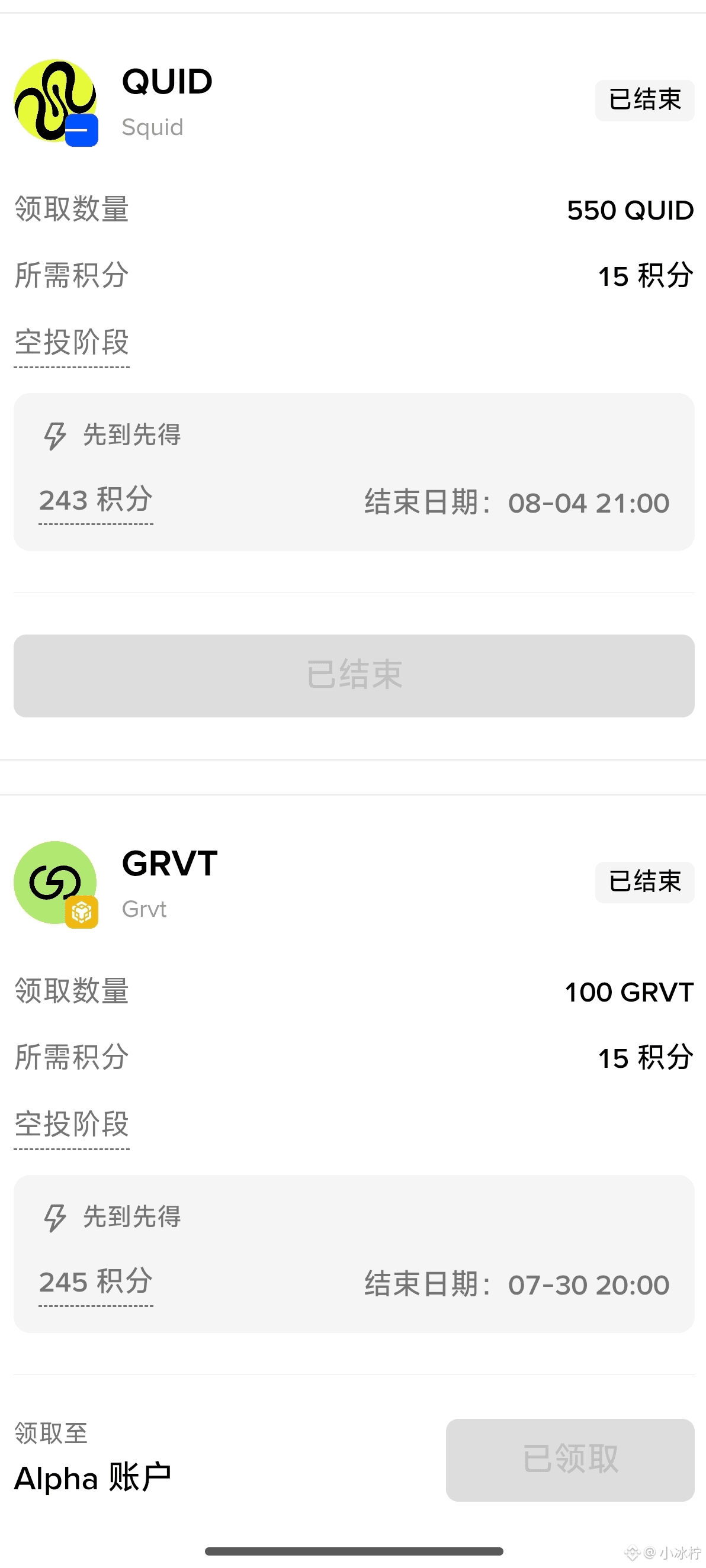This screenshot has height=1568, width=706.
Task: Tap the disabled 已结束 button under QUID
Action: pos(354,675)
